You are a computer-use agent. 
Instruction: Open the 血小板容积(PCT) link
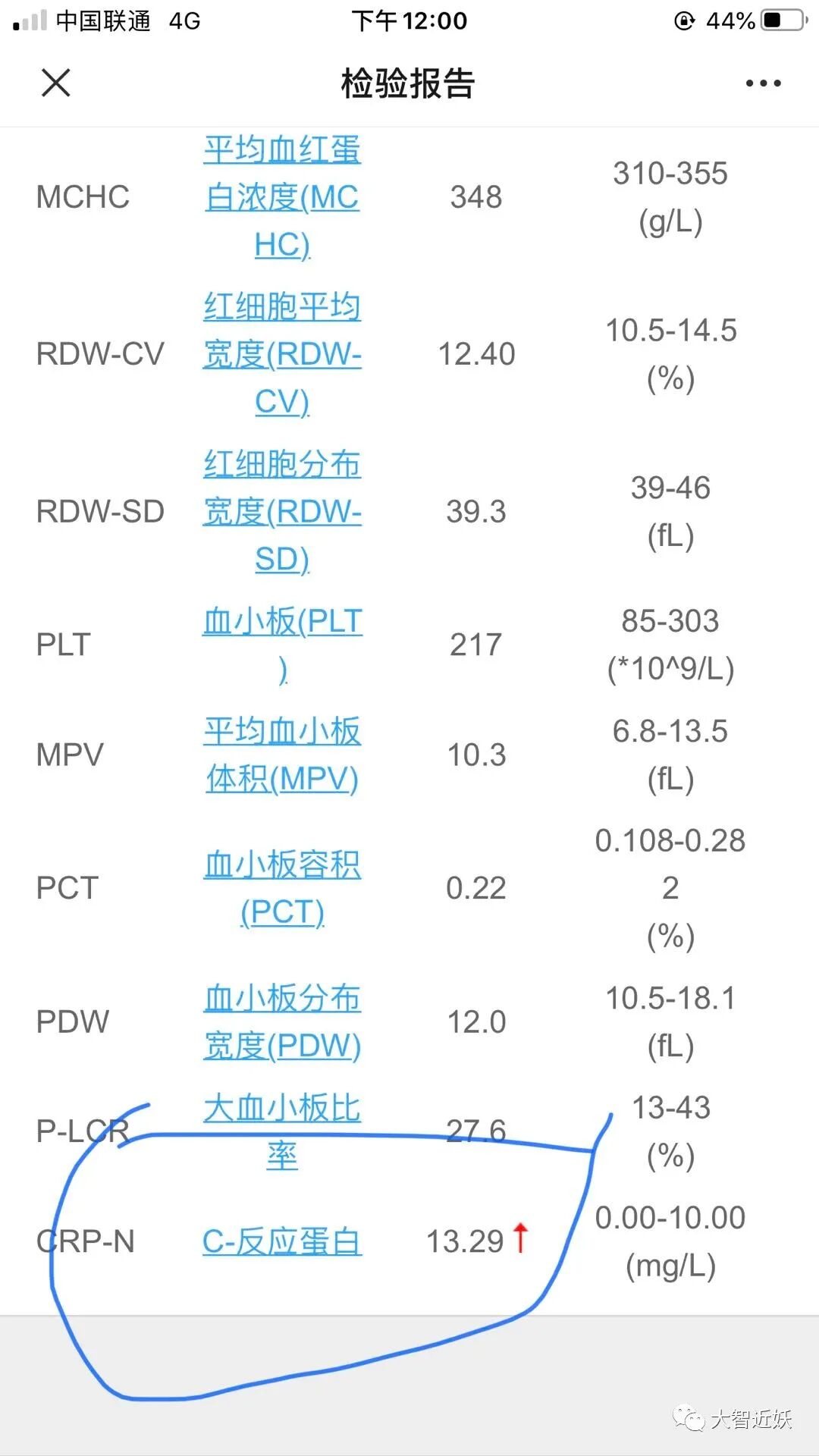coord(282,888)
